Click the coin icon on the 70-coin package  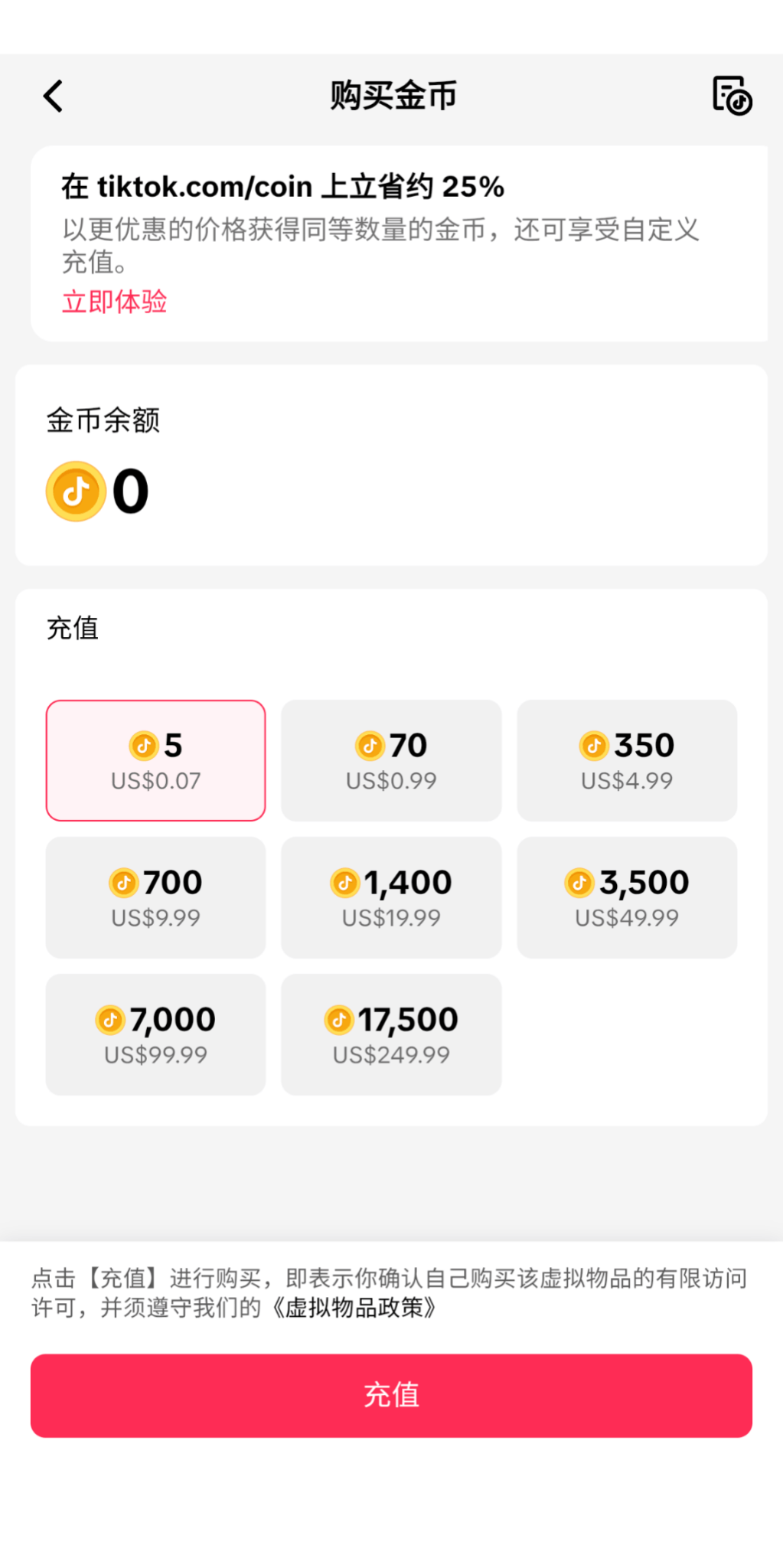point(370,745)
